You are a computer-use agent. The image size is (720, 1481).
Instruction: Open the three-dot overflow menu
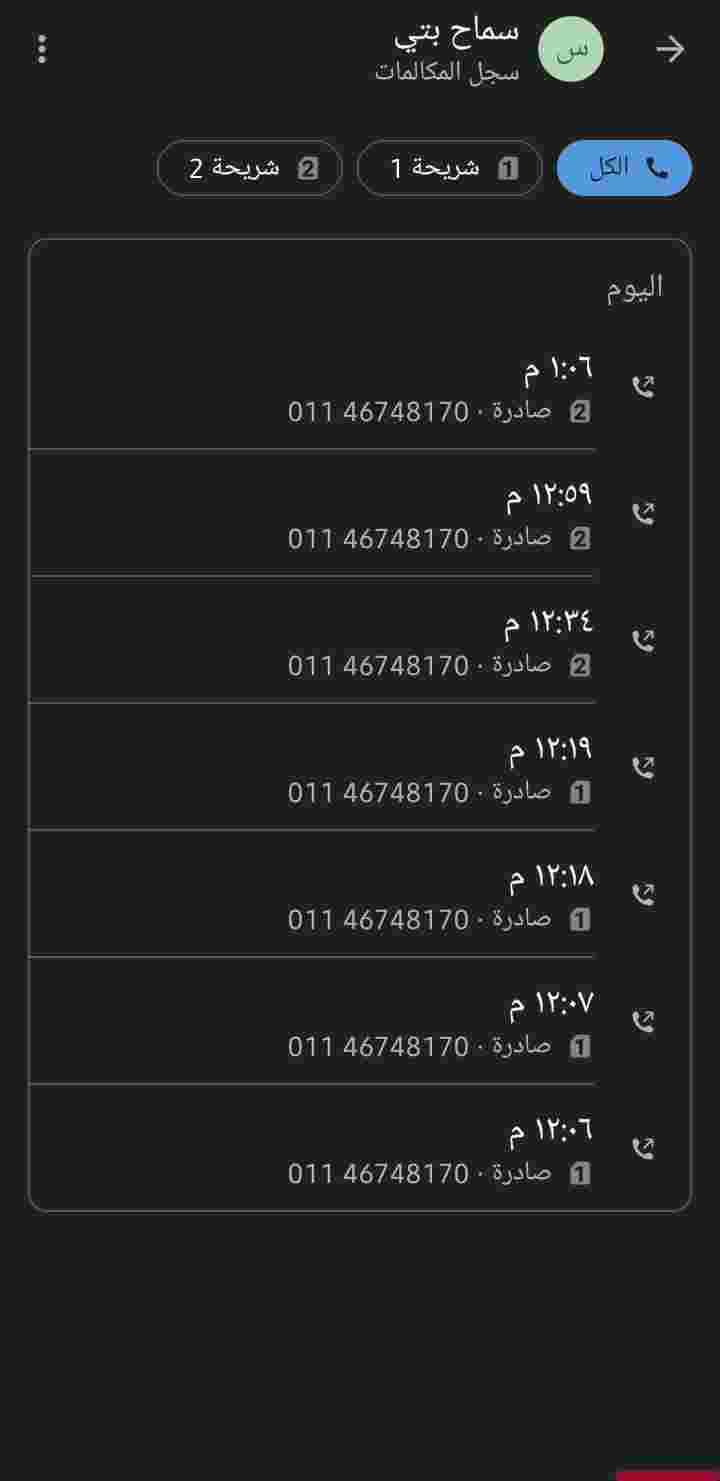coord(41,49)
